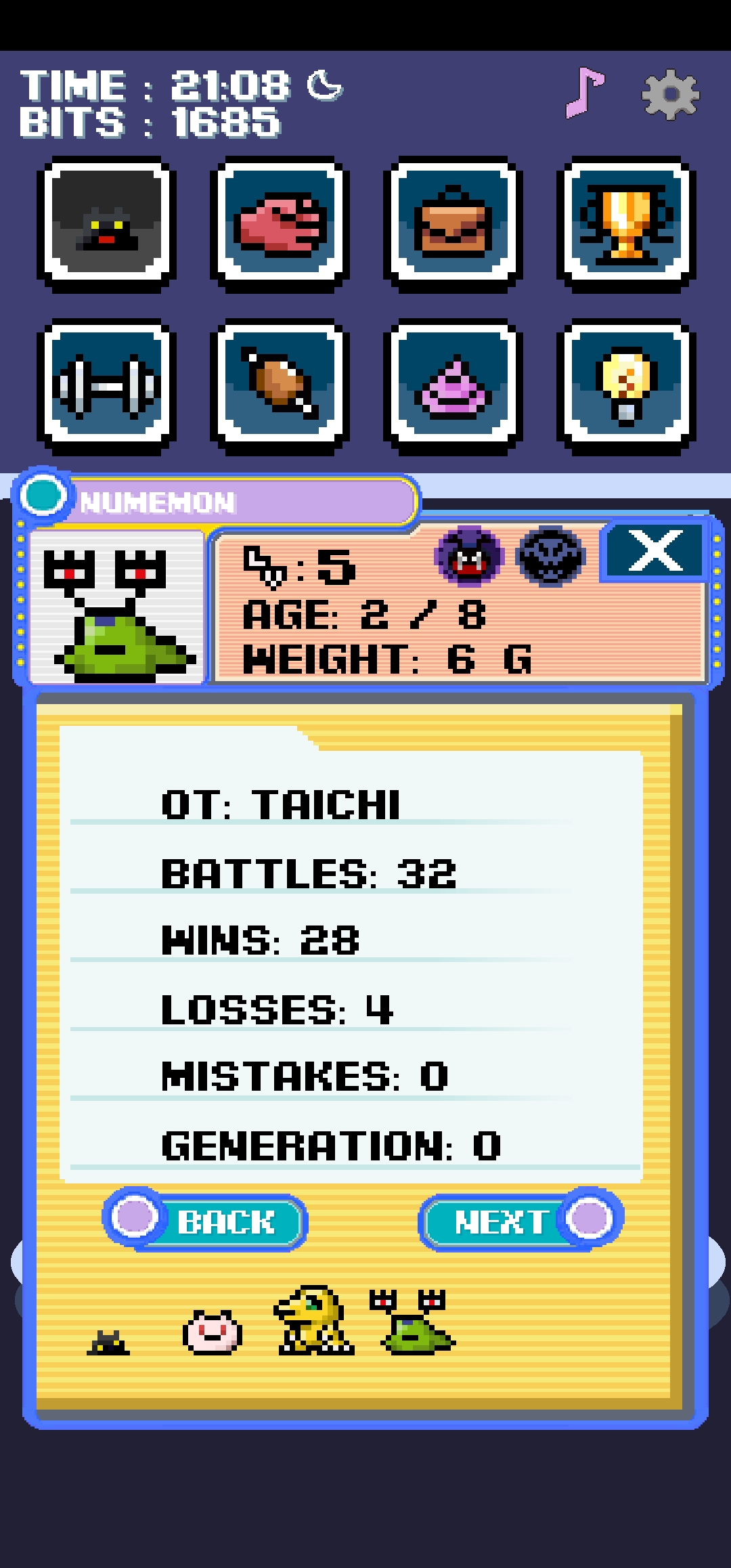
Task: Toggle the lights with the bulb icon
Action: (626, 387)
